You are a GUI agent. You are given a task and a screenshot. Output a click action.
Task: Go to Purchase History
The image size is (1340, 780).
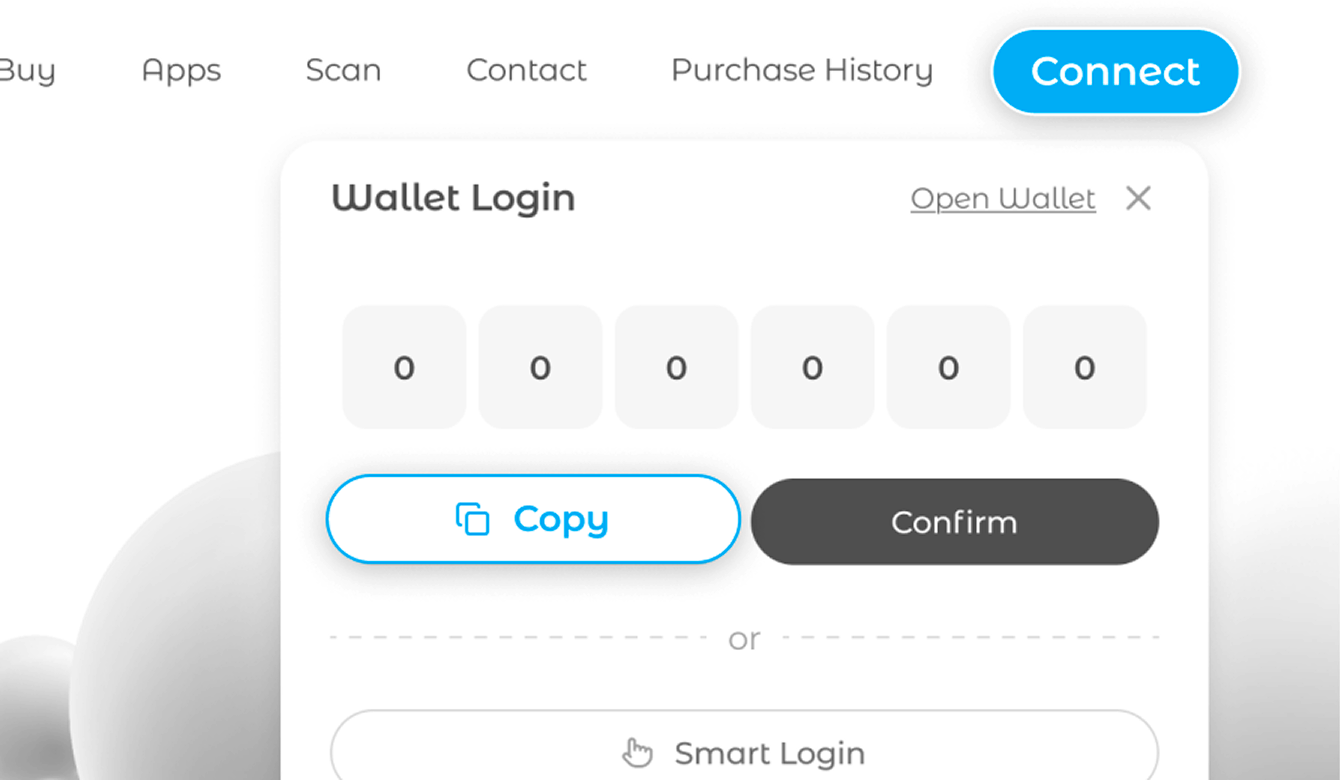coord(801,70)
